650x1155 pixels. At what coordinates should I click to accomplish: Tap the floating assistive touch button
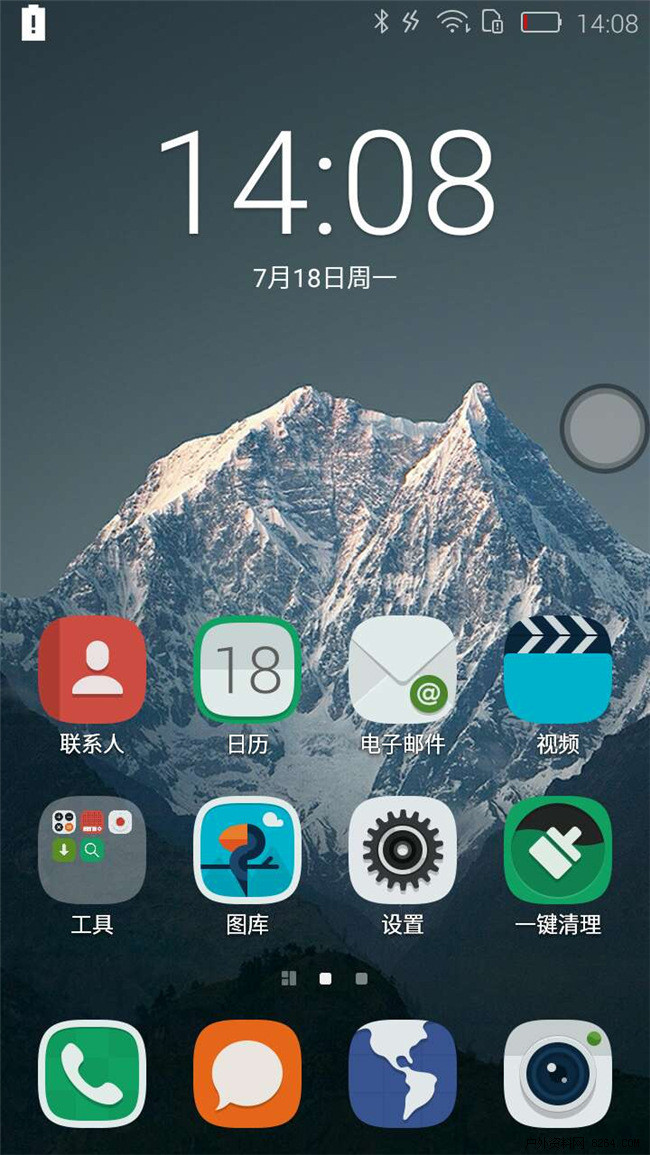(604, 428)
